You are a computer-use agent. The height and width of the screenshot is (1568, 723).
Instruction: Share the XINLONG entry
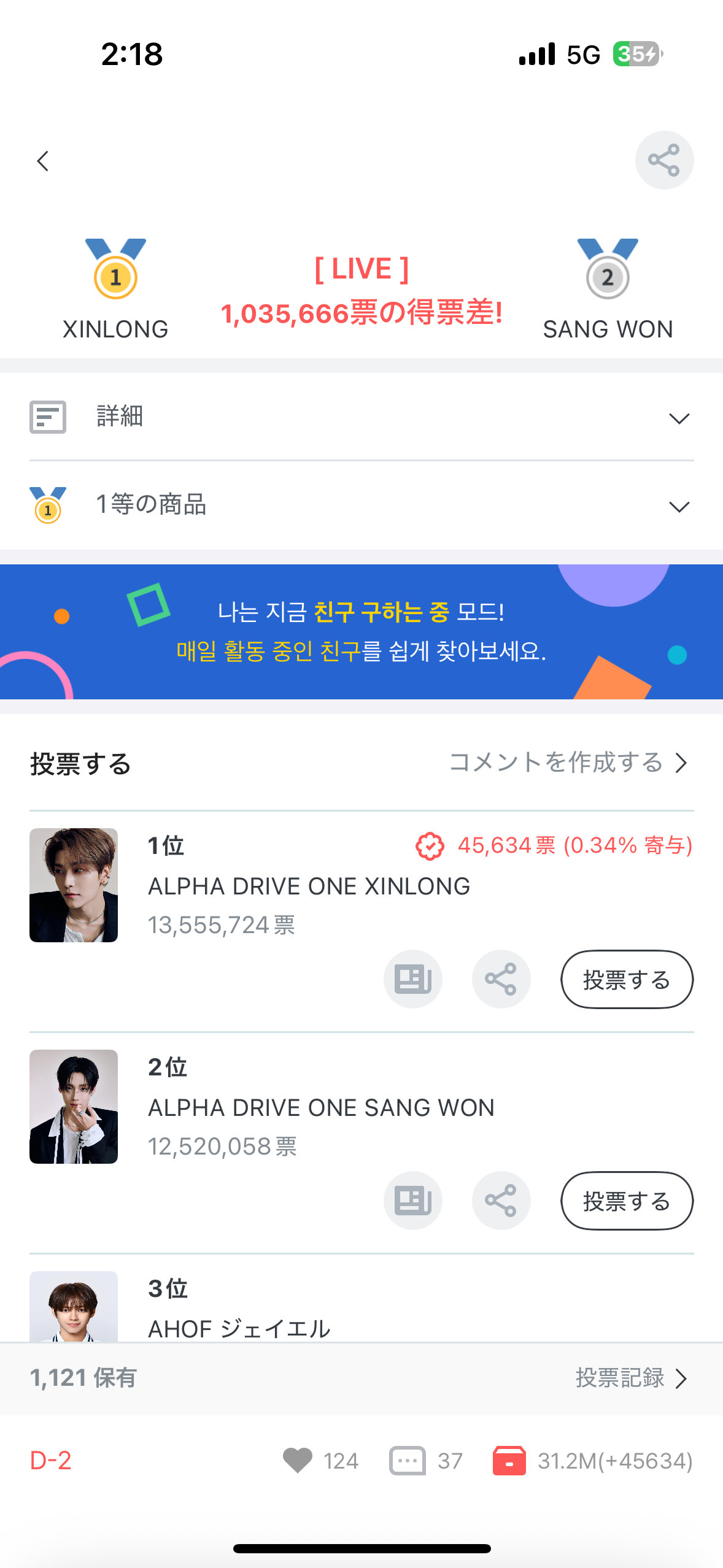pyautogui.click(x=501, y=980)
